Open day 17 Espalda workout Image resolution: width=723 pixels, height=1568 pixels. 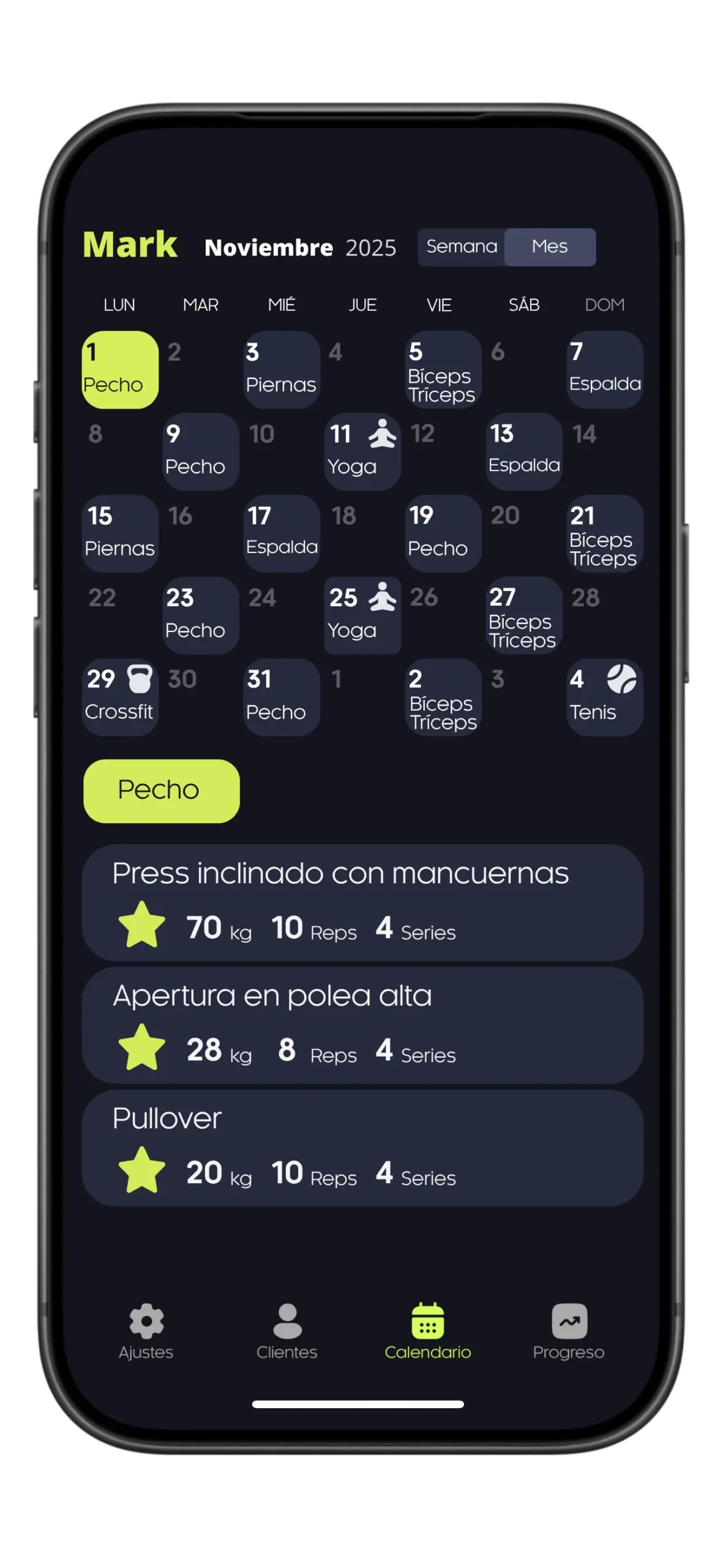281,533
